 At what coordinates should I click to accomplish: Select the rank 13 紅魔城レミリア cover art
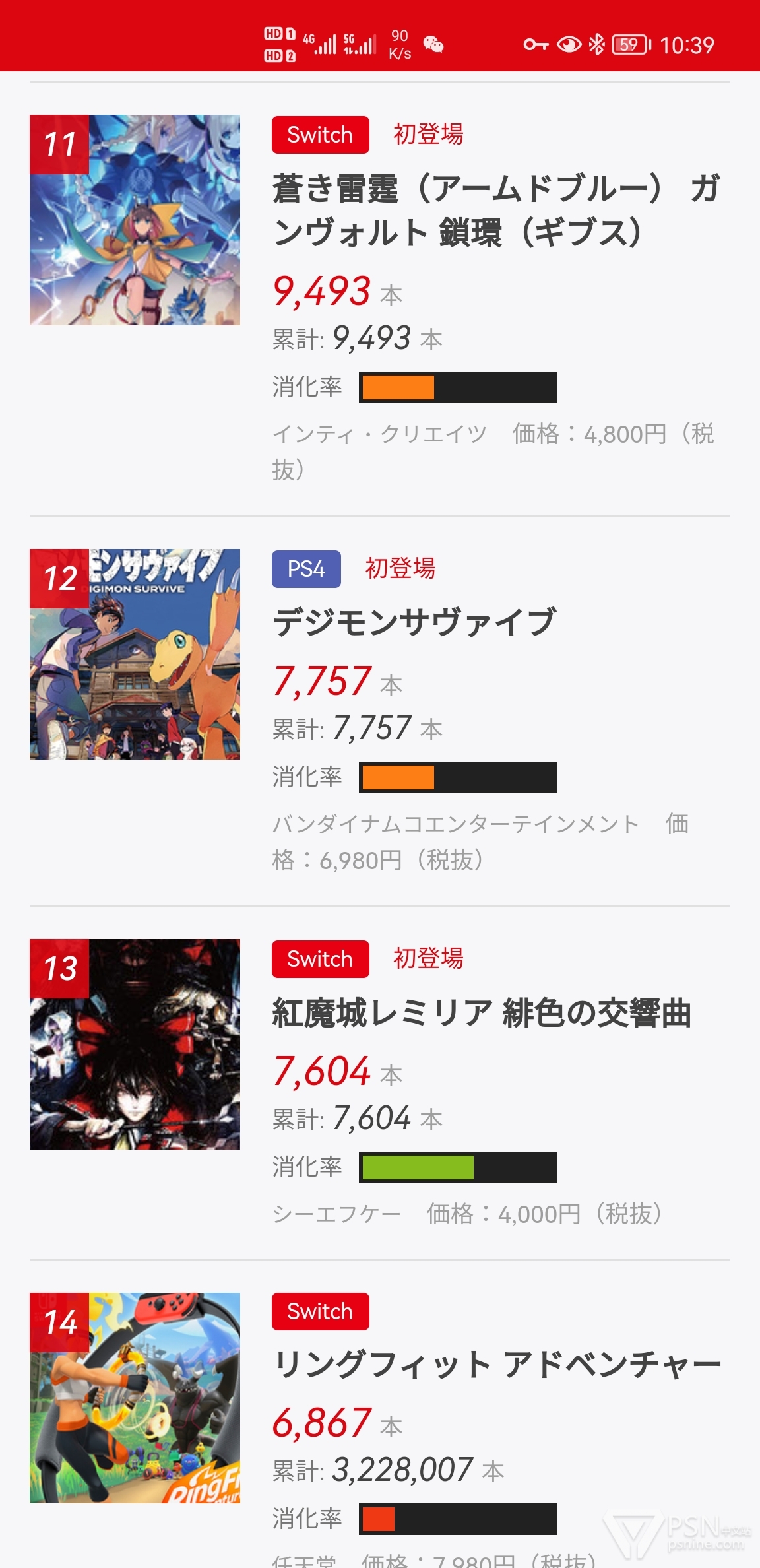click(135, 1044)
